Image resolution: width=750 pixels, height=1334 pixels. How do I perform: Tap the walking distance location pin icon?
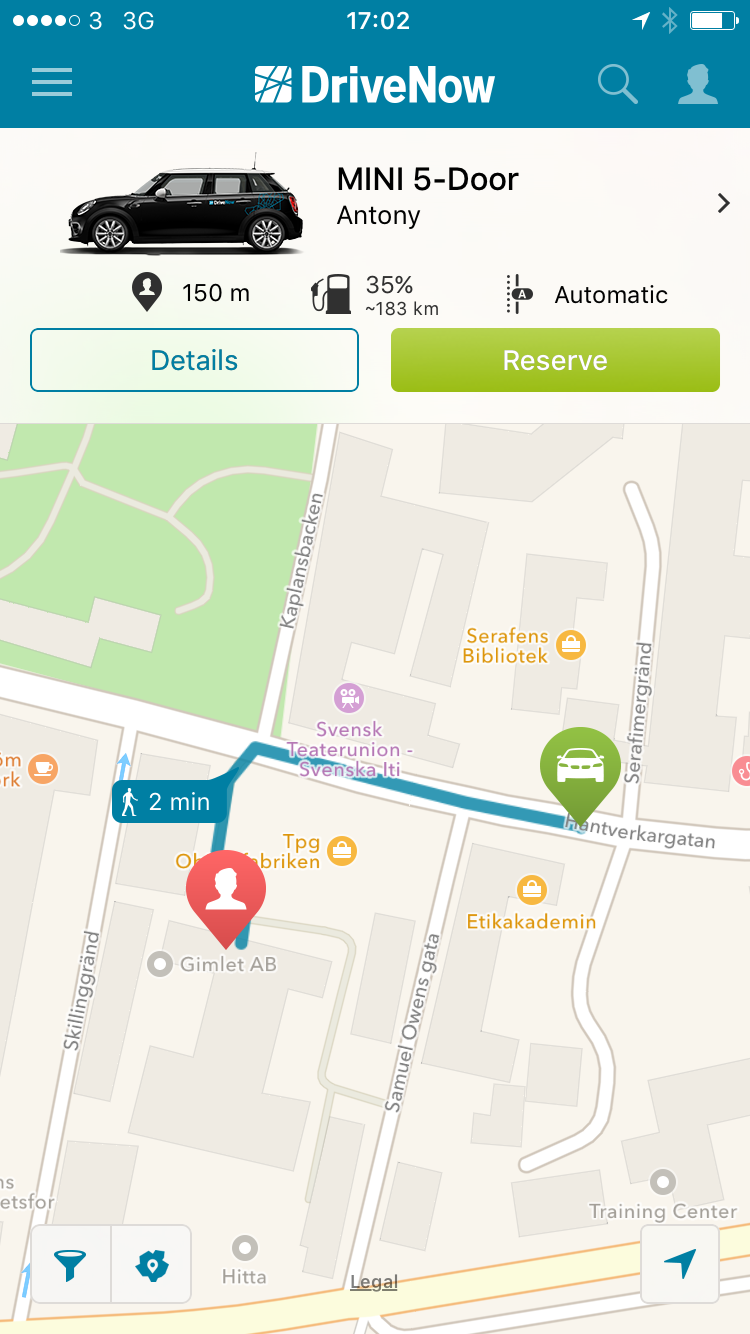click(146, 292)
